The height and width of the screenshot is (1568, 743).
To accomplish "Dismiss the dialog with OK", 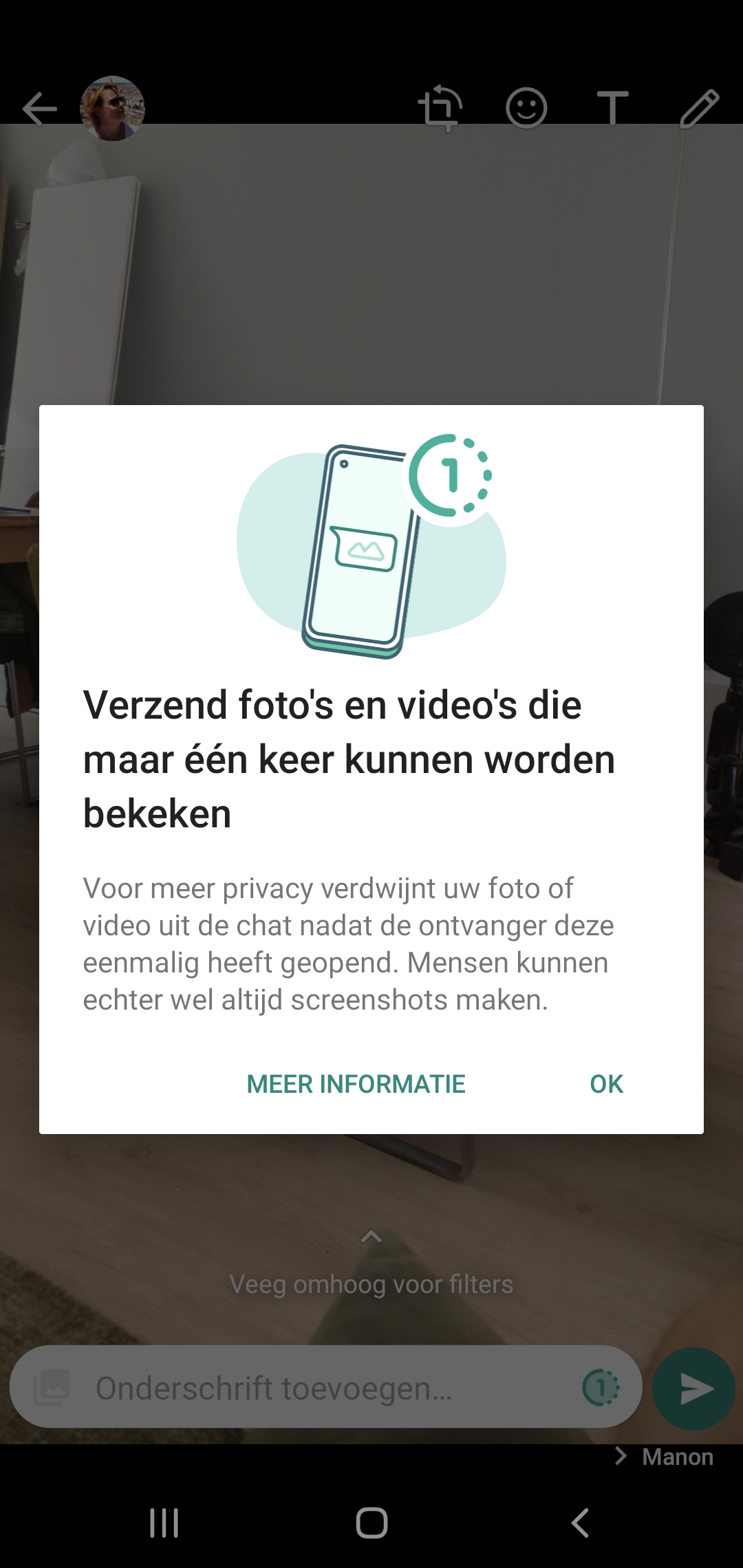I will point(605,1084).
